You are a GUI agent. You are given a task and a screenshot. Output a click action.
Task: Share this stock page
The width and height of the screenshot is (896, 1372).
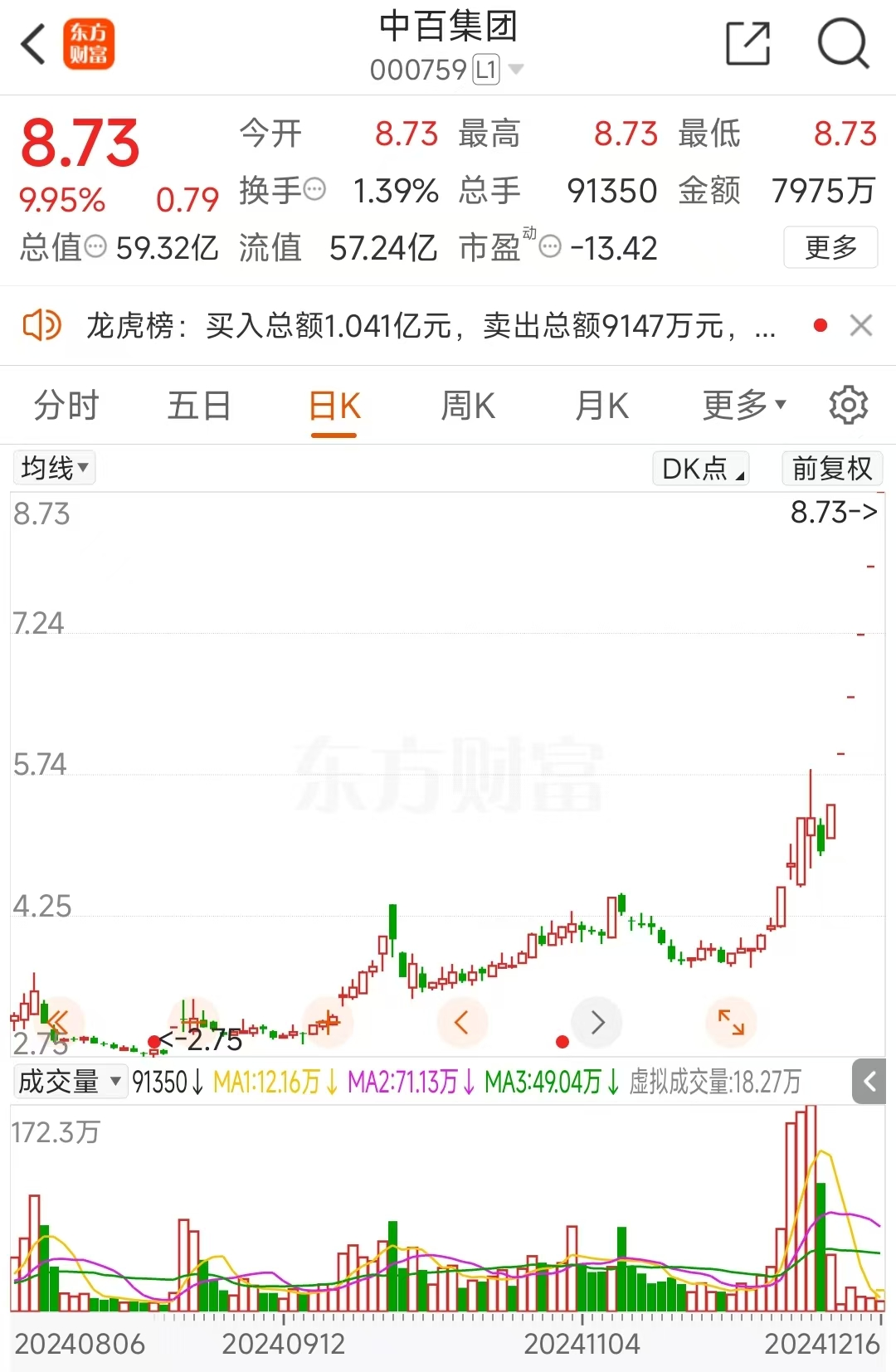coord(747,44)
